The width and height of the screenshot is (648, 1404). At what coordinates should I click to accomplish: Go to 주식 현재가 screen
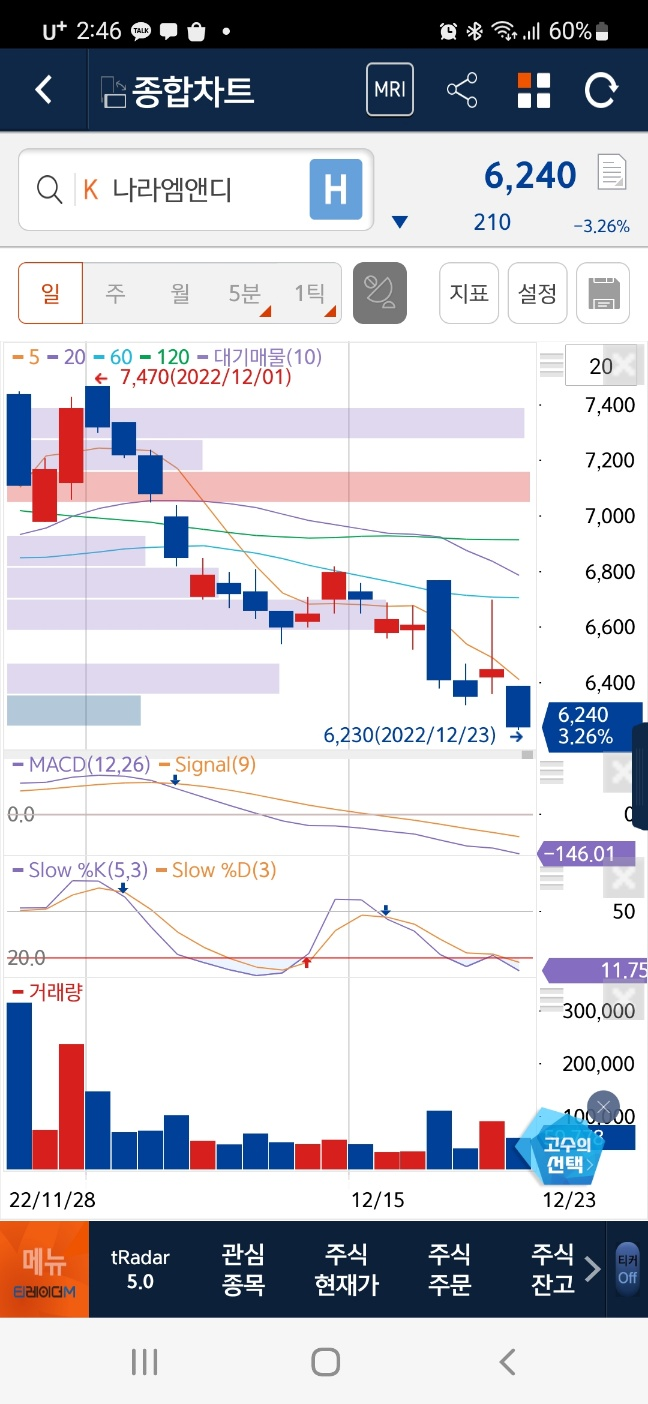click(x=346, y=1270)
